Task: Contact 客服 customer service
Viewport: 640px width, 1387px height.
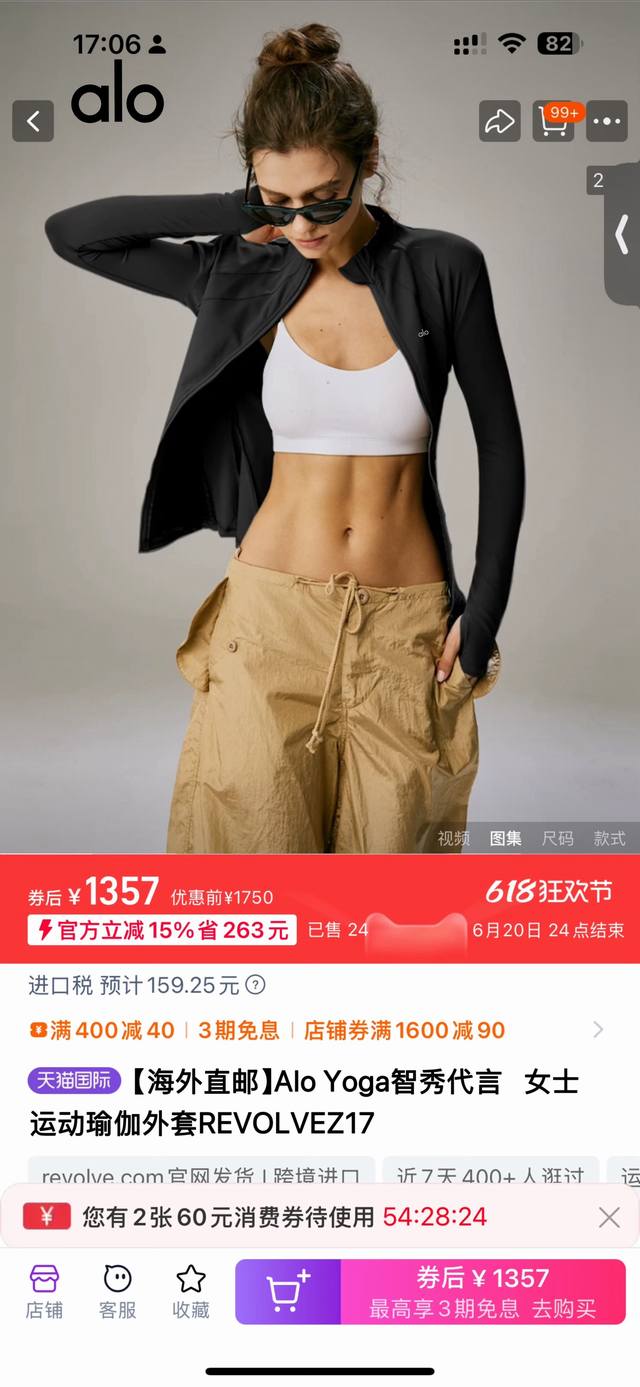Action: point(118,1290)
